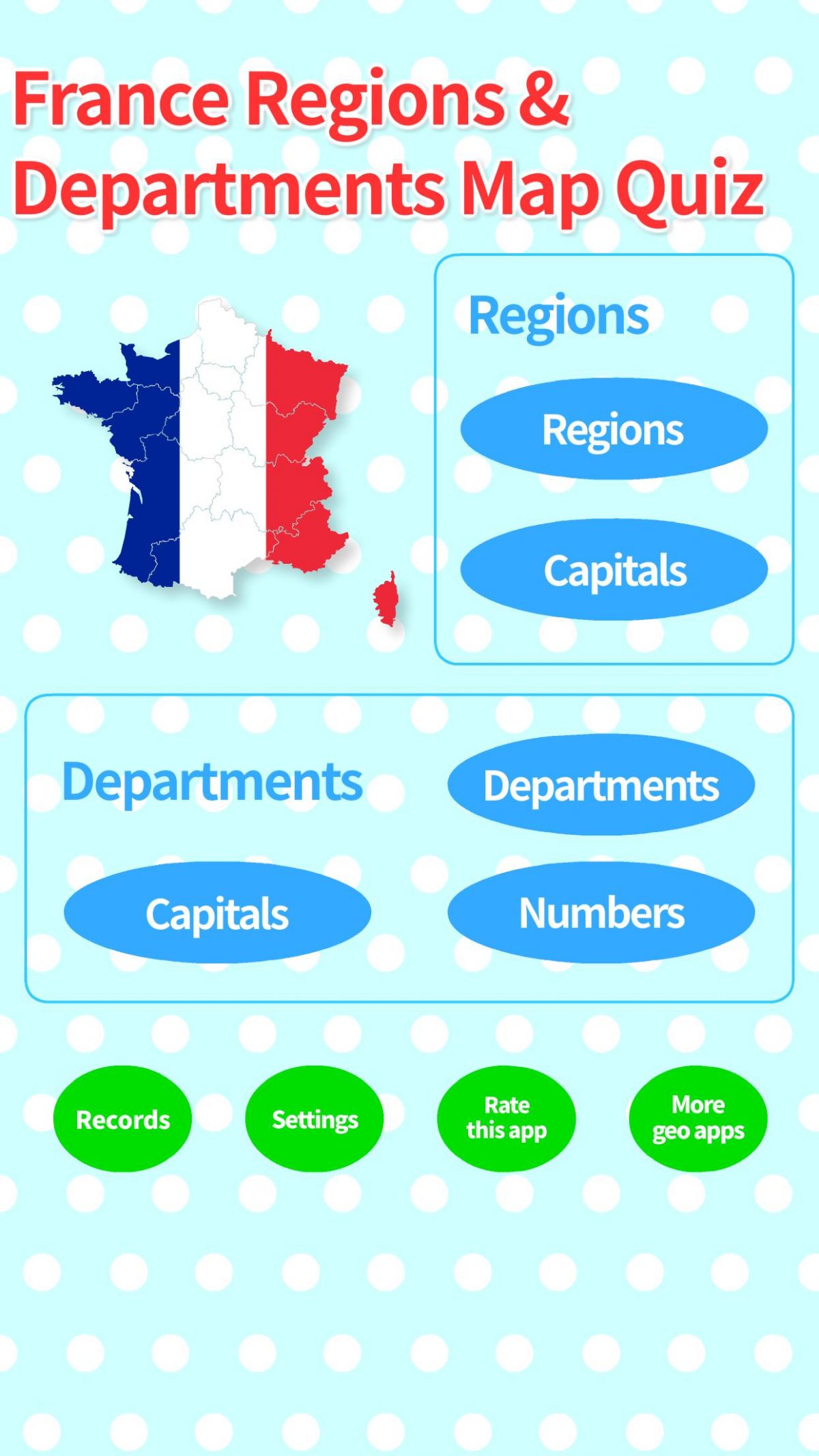Click the green Records oval icon
This screenshot has width=819, height=1456.
pyautogui.click(x=123, y=1119)
